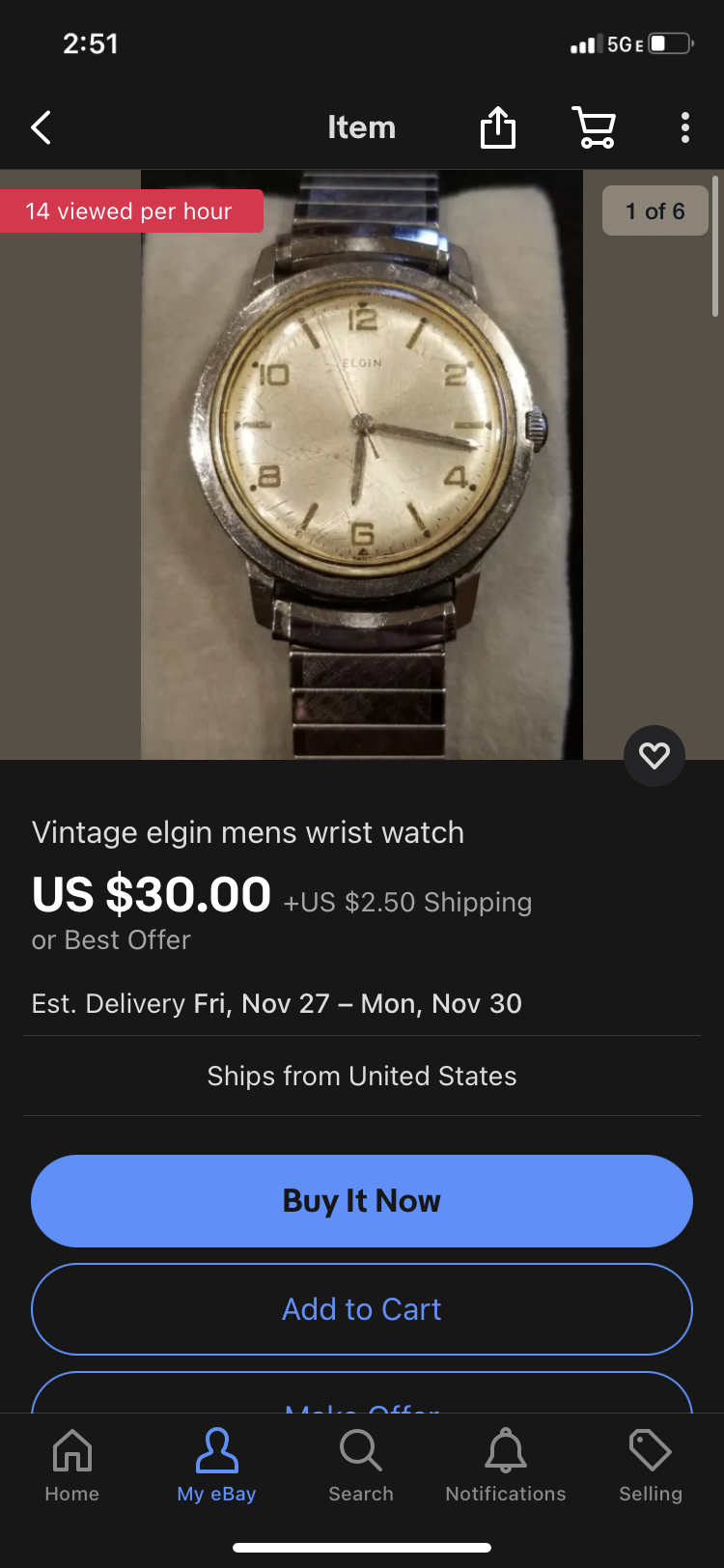Open the Elgin watch photo
This screenshot has height=1568, width=724.
362,463
